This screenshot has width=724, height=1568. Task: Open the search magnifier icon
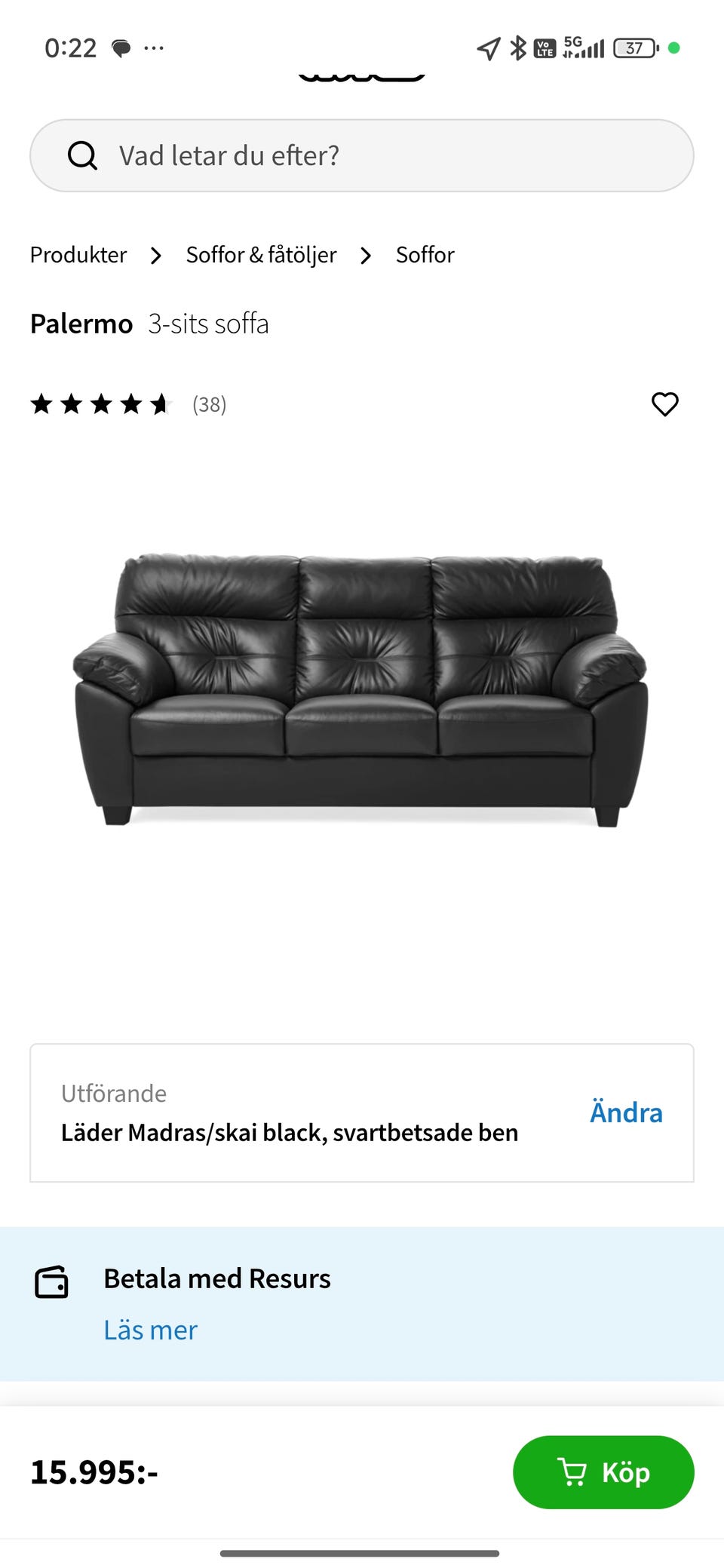[x=83, y=155]
